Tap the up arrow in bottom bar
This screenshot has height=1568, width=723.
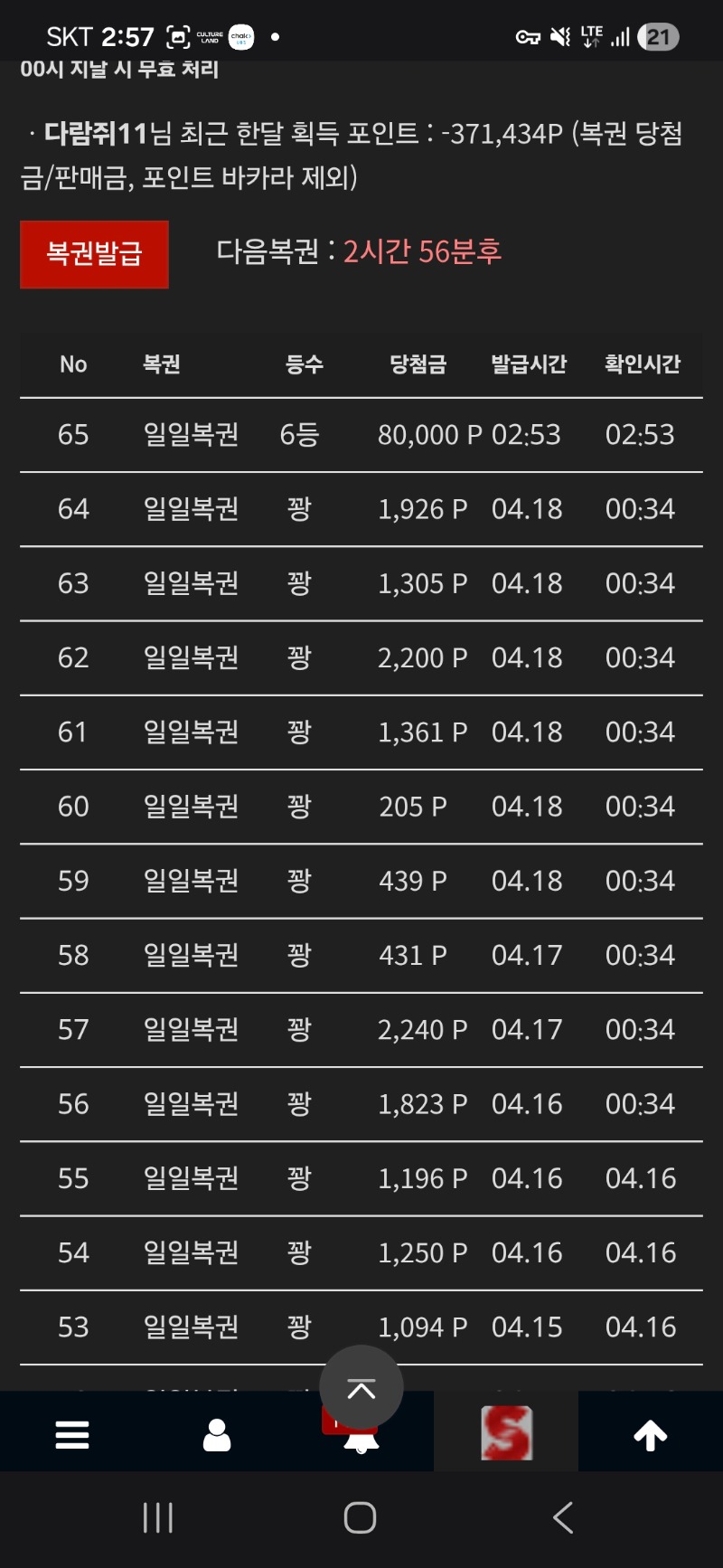(x=651, y=1434)
